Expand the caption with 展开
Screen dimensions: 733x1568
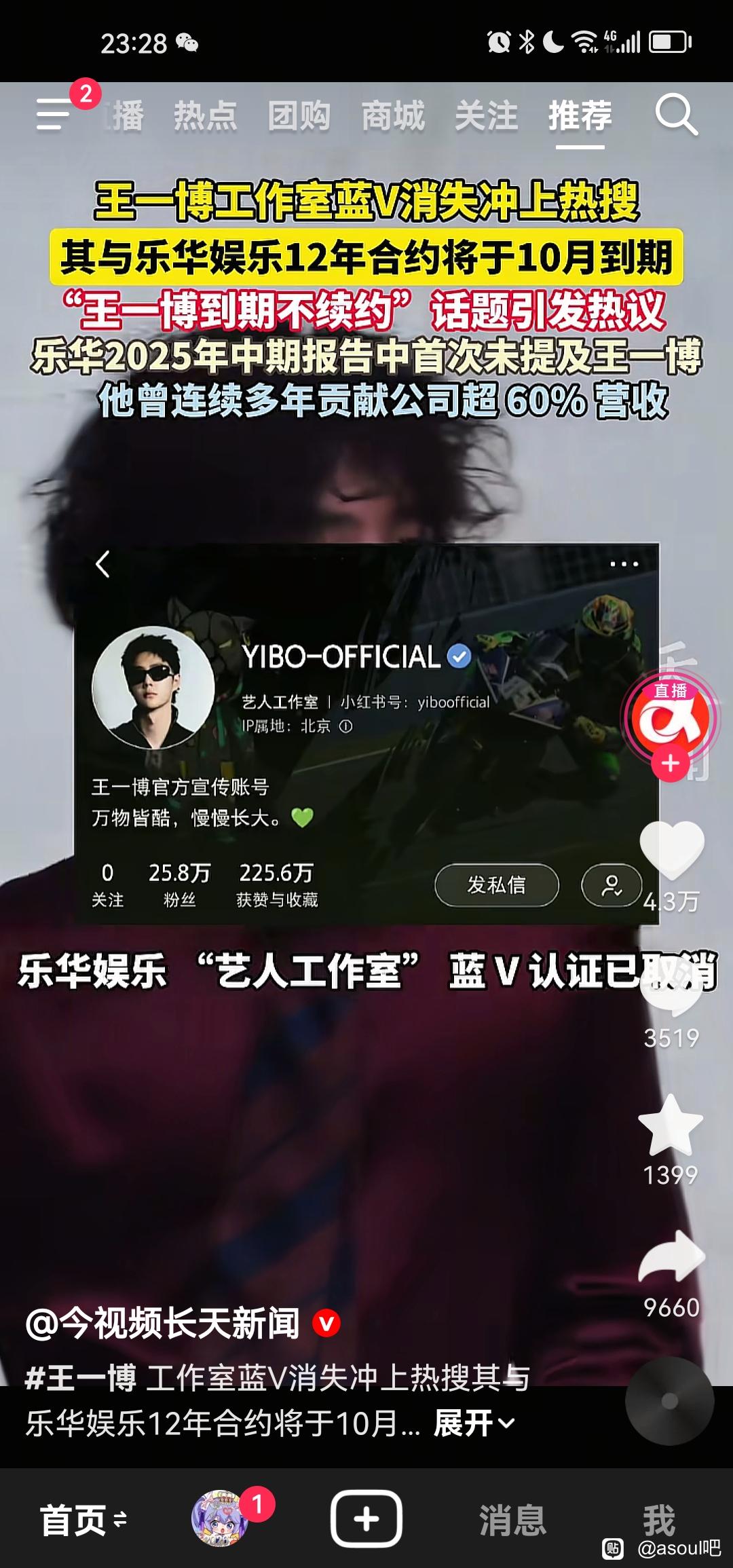coord(474,1423)
